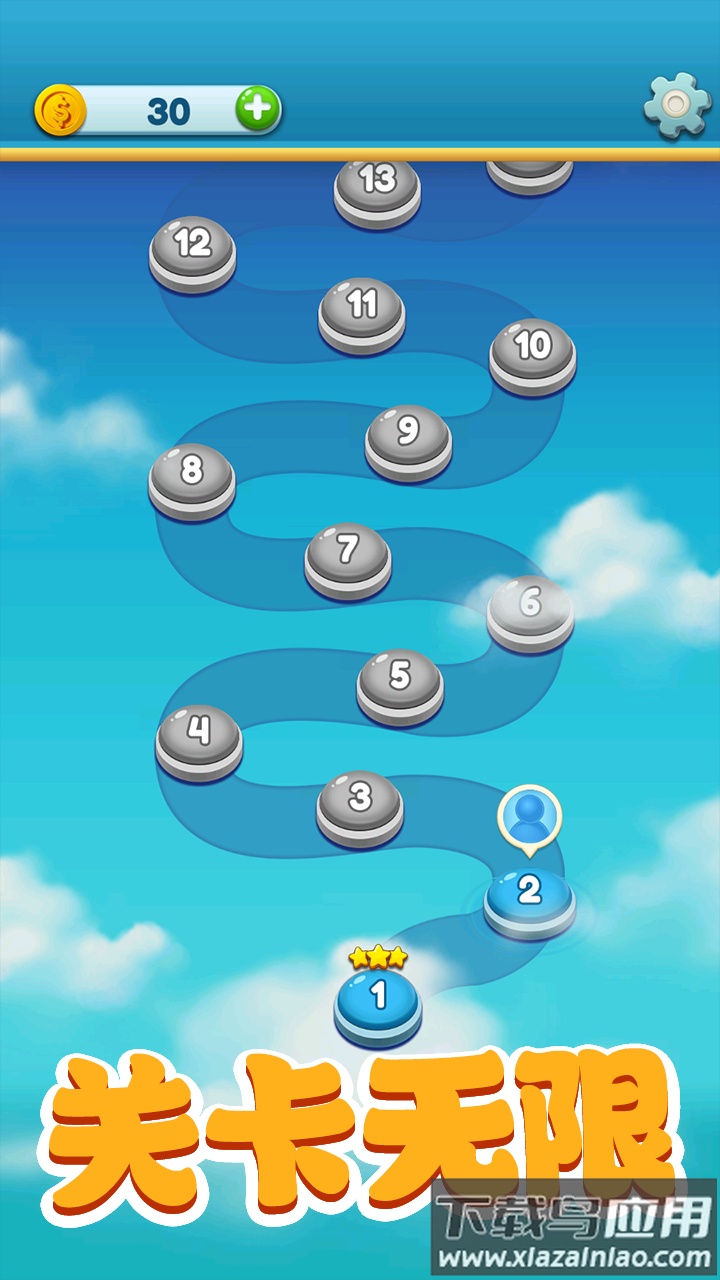720x1280 pixels.
Task: Select locked level 12
Action: point(192,247)
